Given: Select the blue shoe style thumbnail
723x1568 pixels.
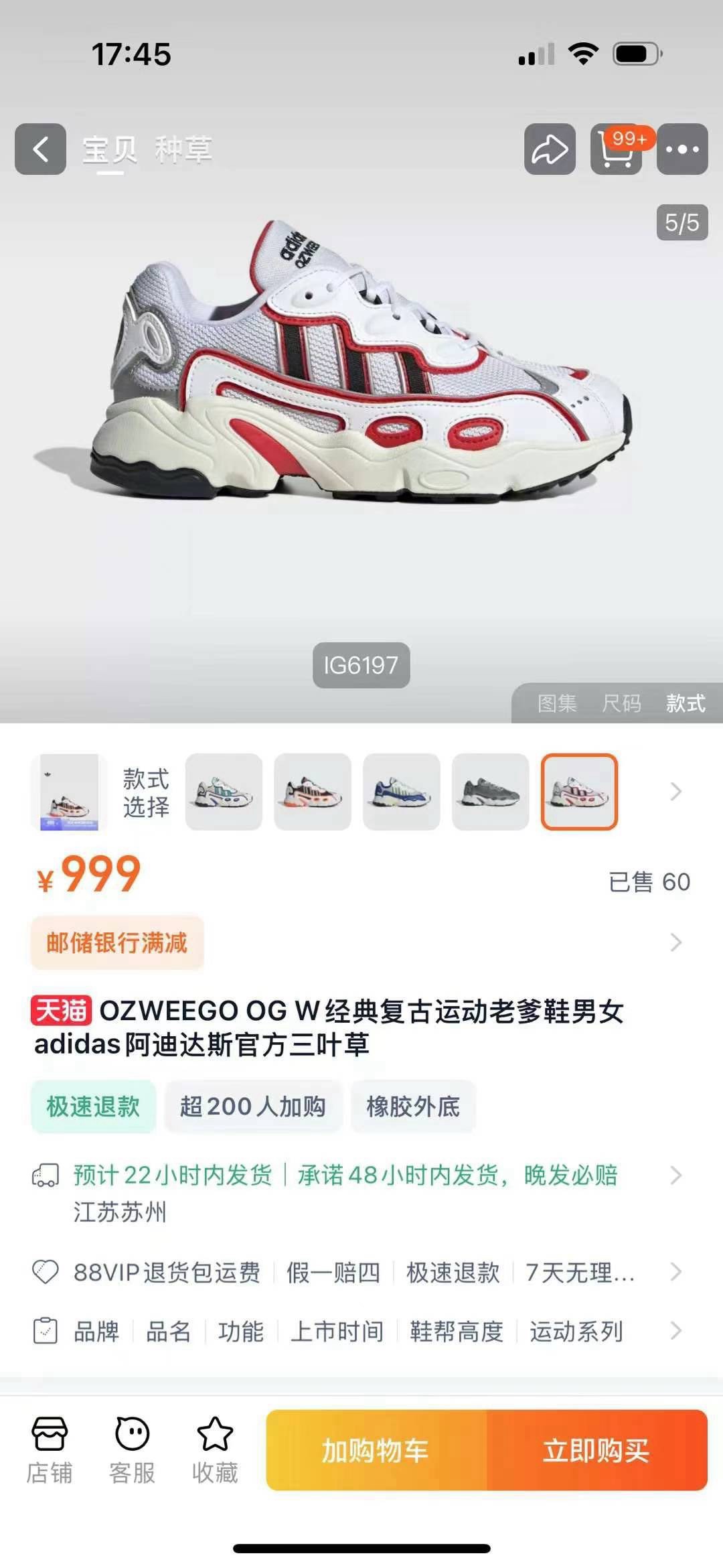Looking at the screenshot, I should pyautogui.click(x=401, y=792).
